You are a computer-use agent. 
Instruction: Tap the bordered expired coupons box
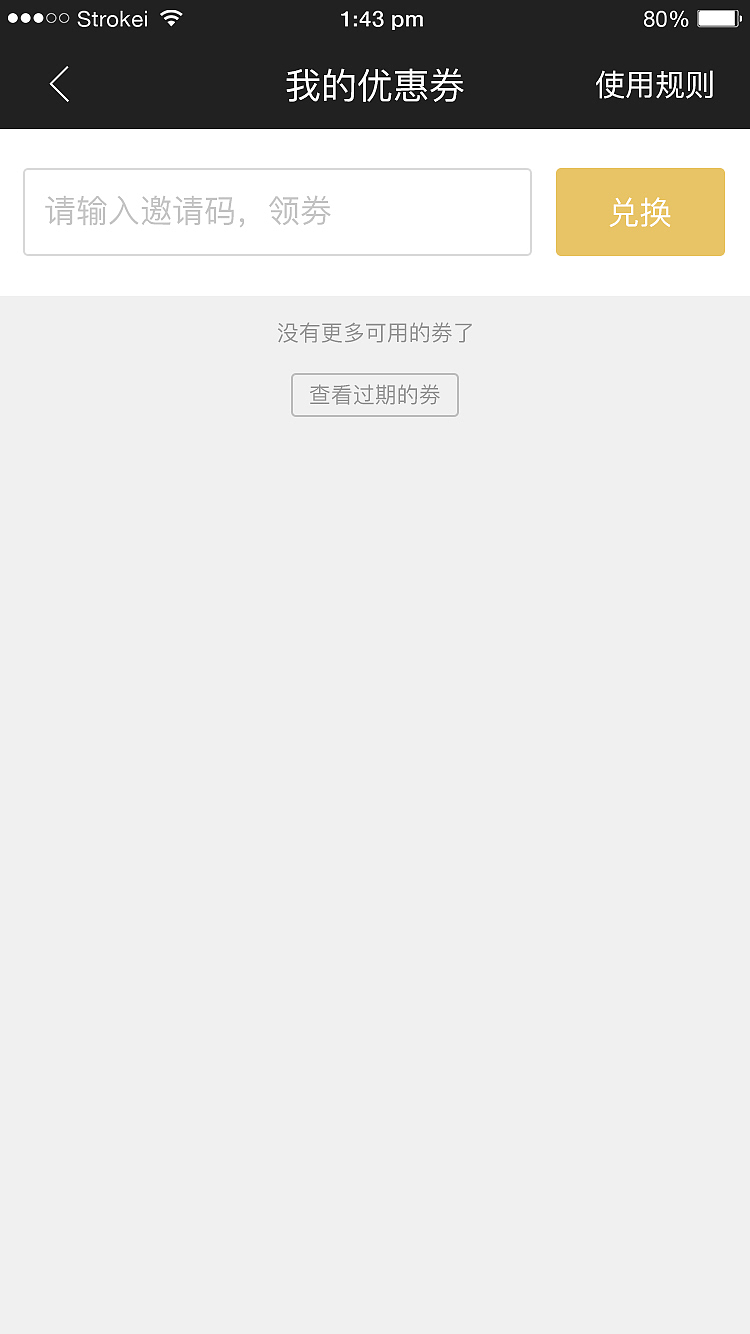374,394
